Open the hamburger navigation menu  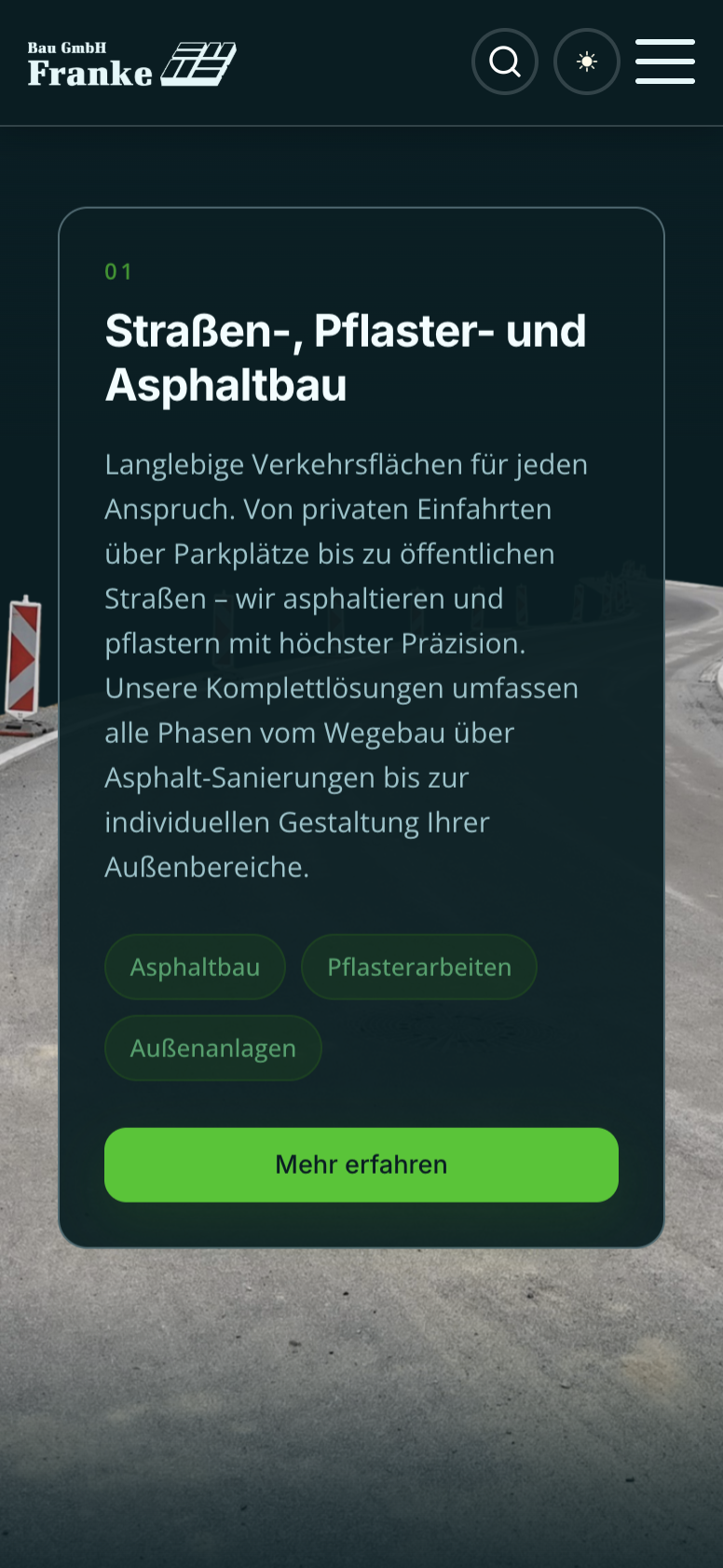coord(664,62)
